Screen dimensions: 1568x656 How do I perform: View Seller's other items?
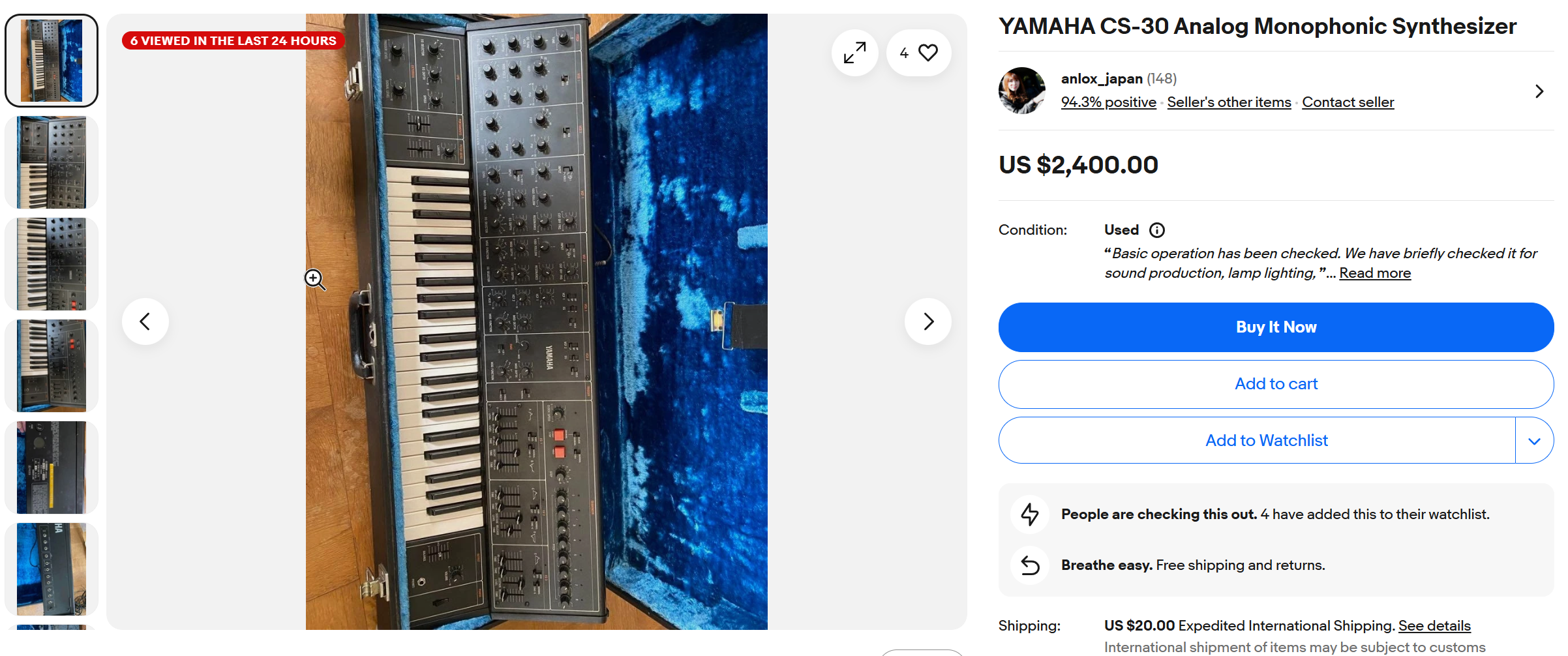pyautogui.click(x=1229, y=102)
